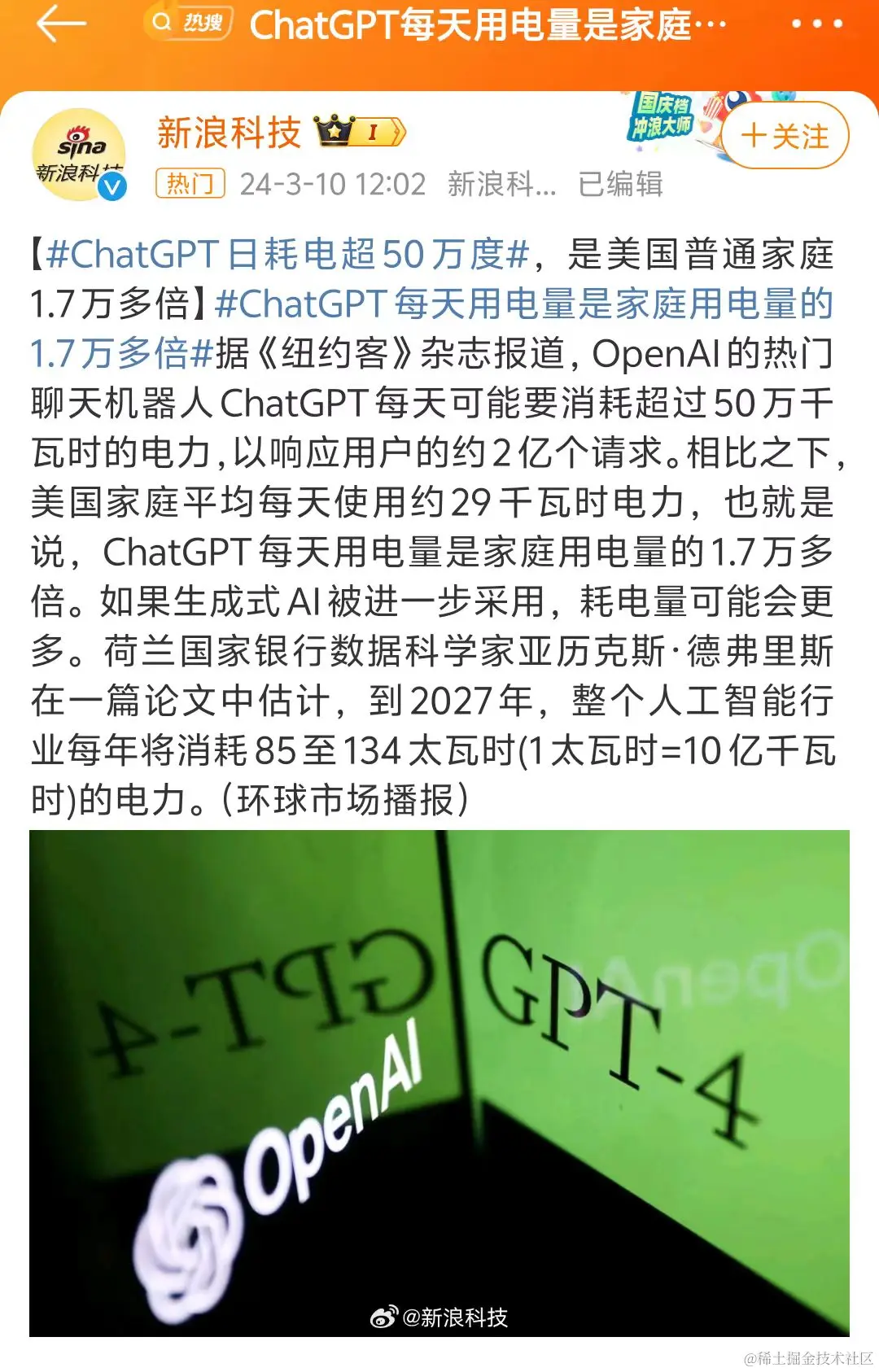Follow 新浪科技 with the 关注 button
This screenshot has height=1372, width=879.
click(x=785, y=135)
